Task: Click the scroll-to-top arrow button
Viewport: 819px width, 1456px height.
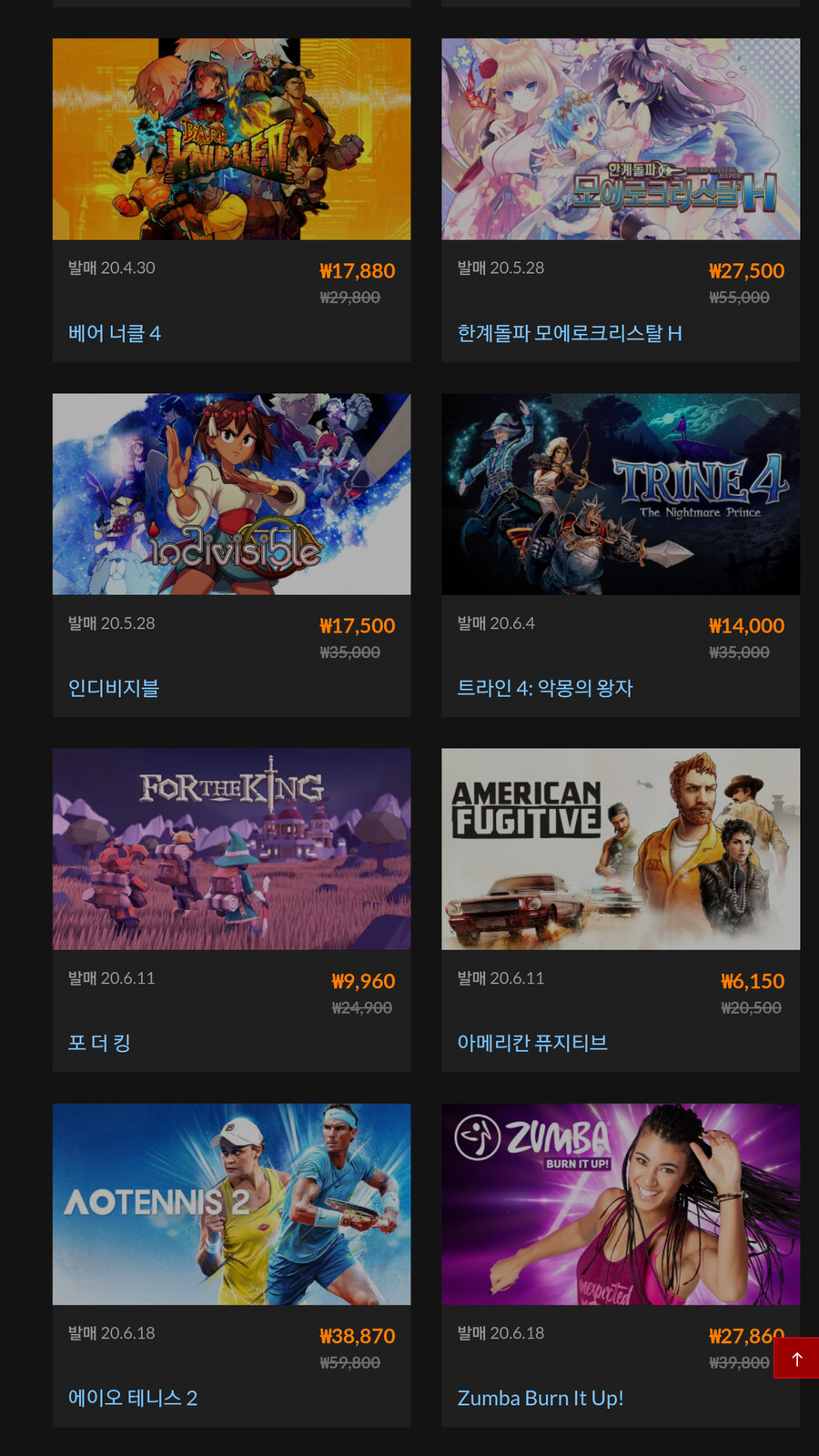Action: tap(798, 1359)
